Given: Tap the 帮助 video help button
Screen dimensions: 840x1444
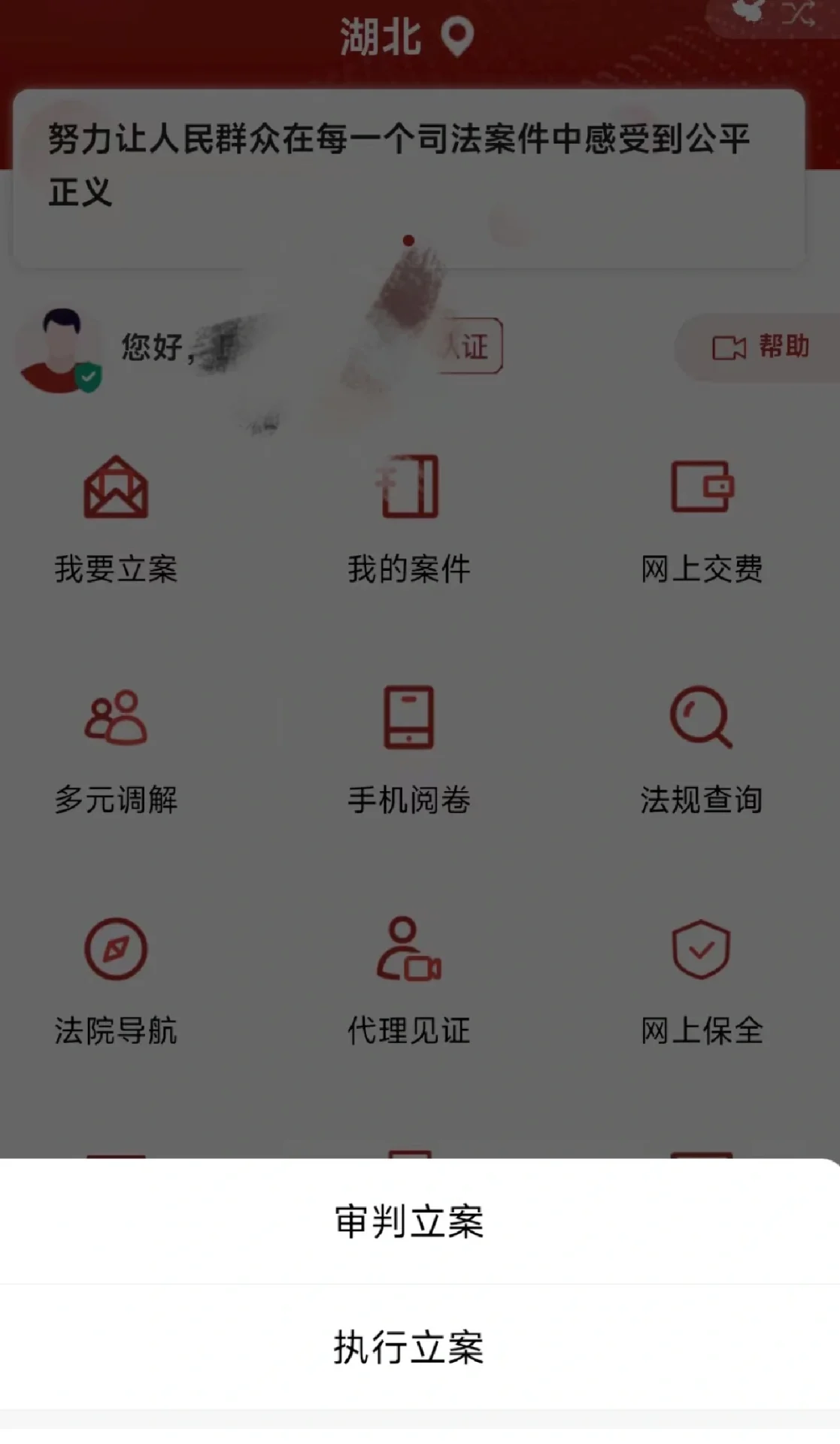Looking at the screenshot, I should coord(760,347).
